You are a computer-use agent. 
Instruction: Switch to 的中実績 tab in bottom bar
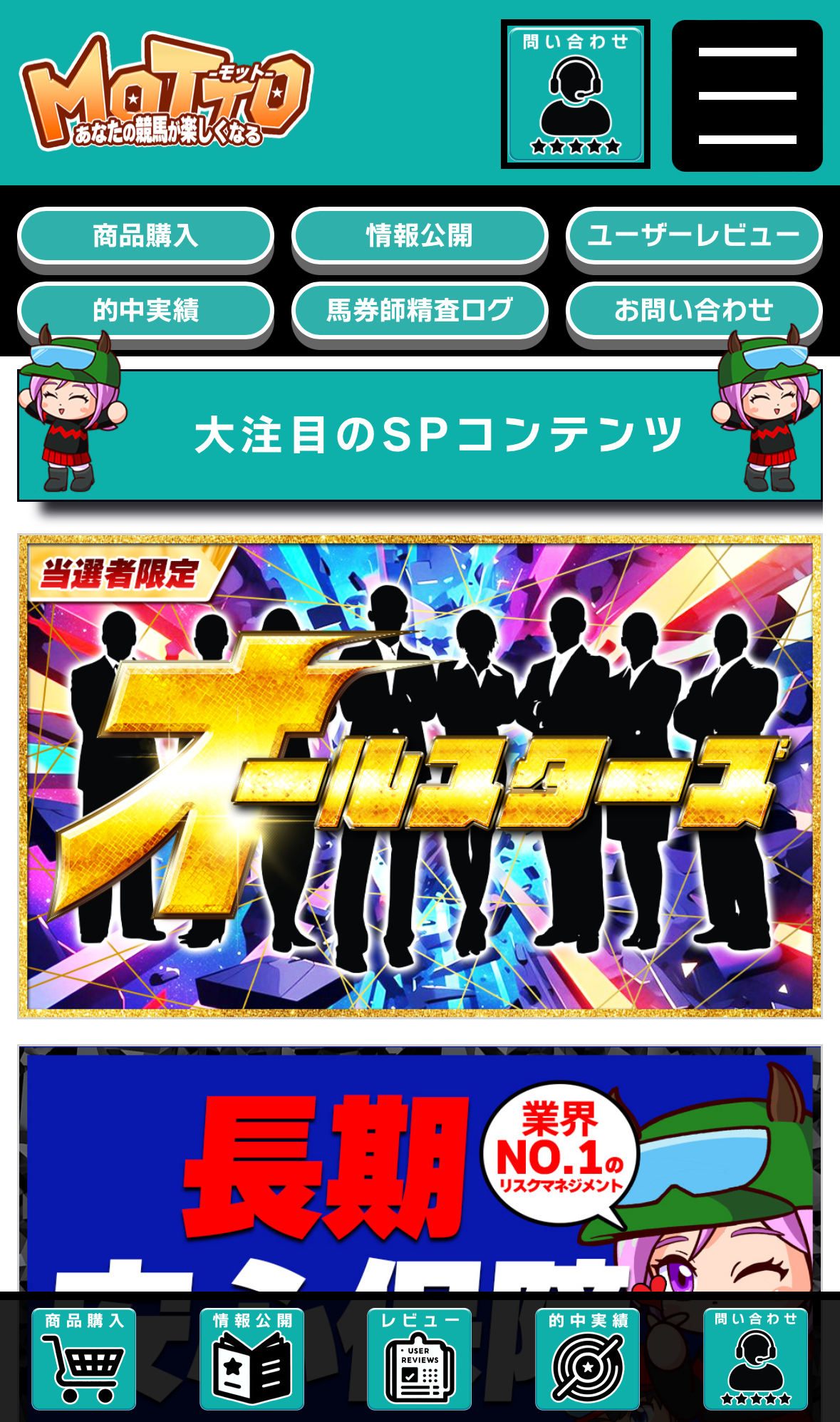click(x=587, y=1359)
